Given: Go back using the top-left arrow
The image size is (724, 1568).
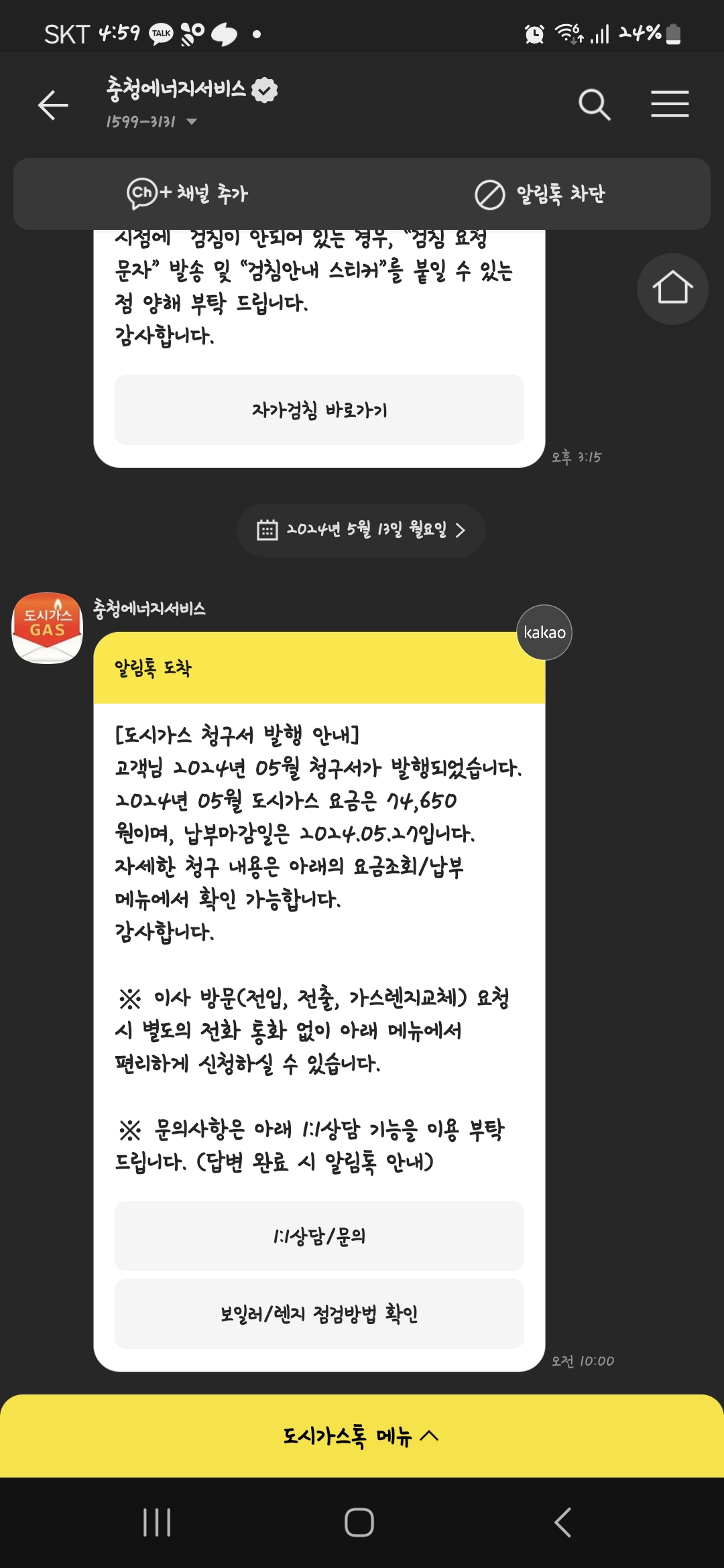Looking at the screenshot, I should pyautogui.click(x=53, y=105).
